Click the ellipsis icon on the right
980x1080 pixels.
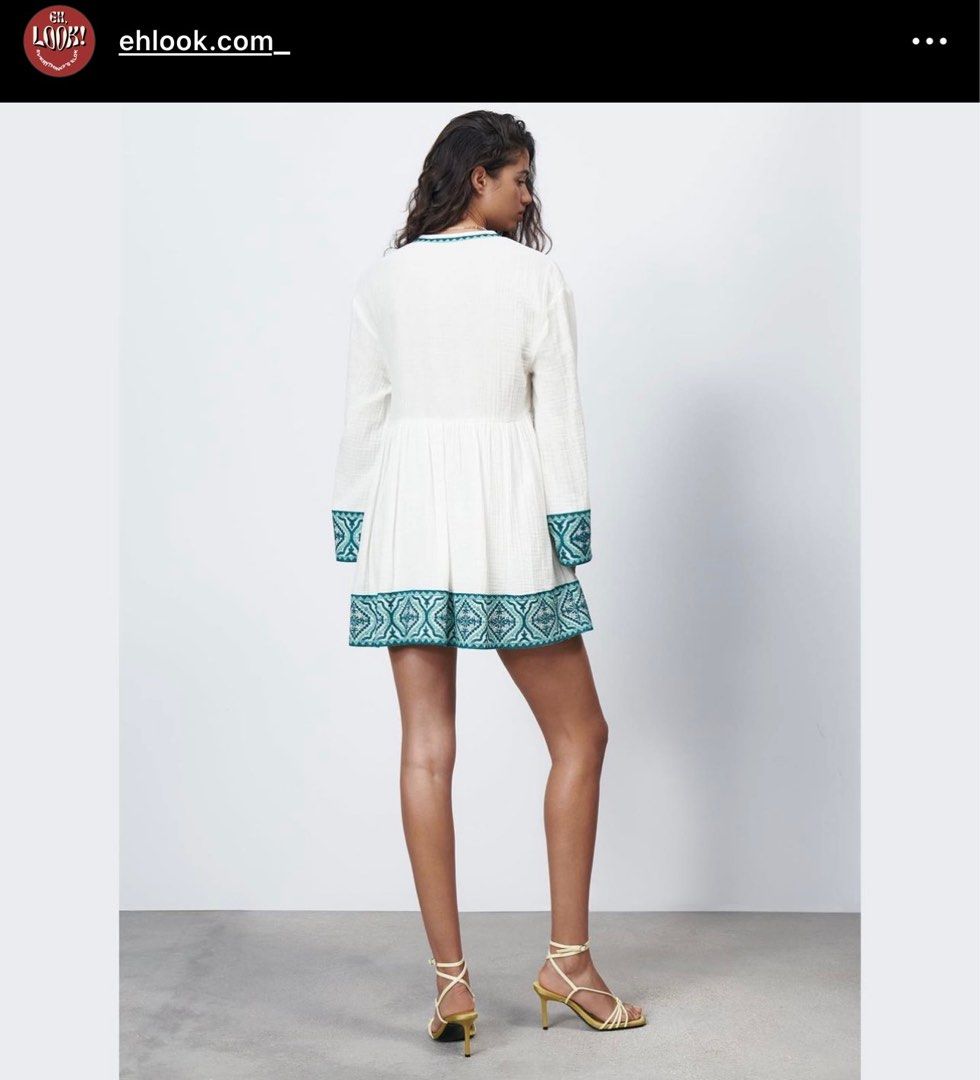(932, 42)
